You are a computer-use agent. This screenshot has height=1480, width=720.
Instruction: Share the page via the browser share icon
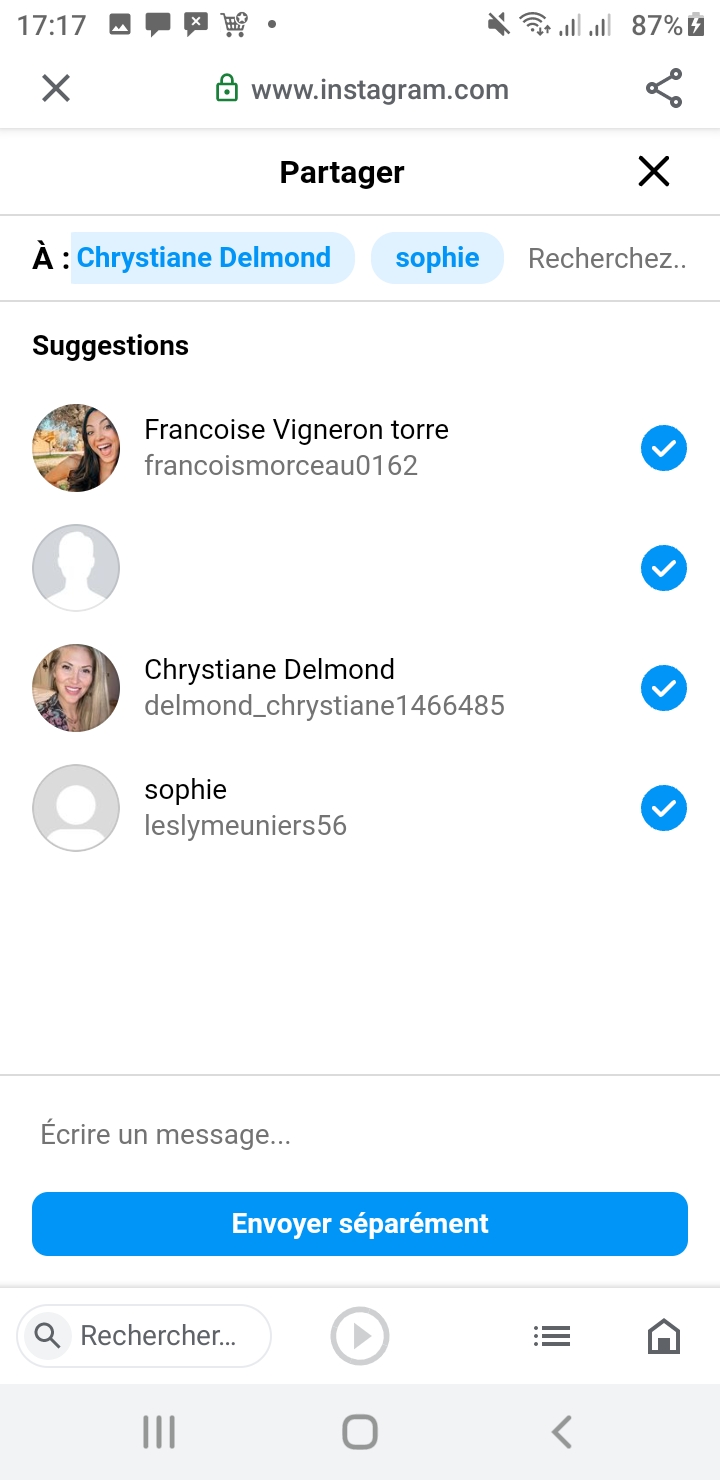pyautogui.click(x=664, y=89)
